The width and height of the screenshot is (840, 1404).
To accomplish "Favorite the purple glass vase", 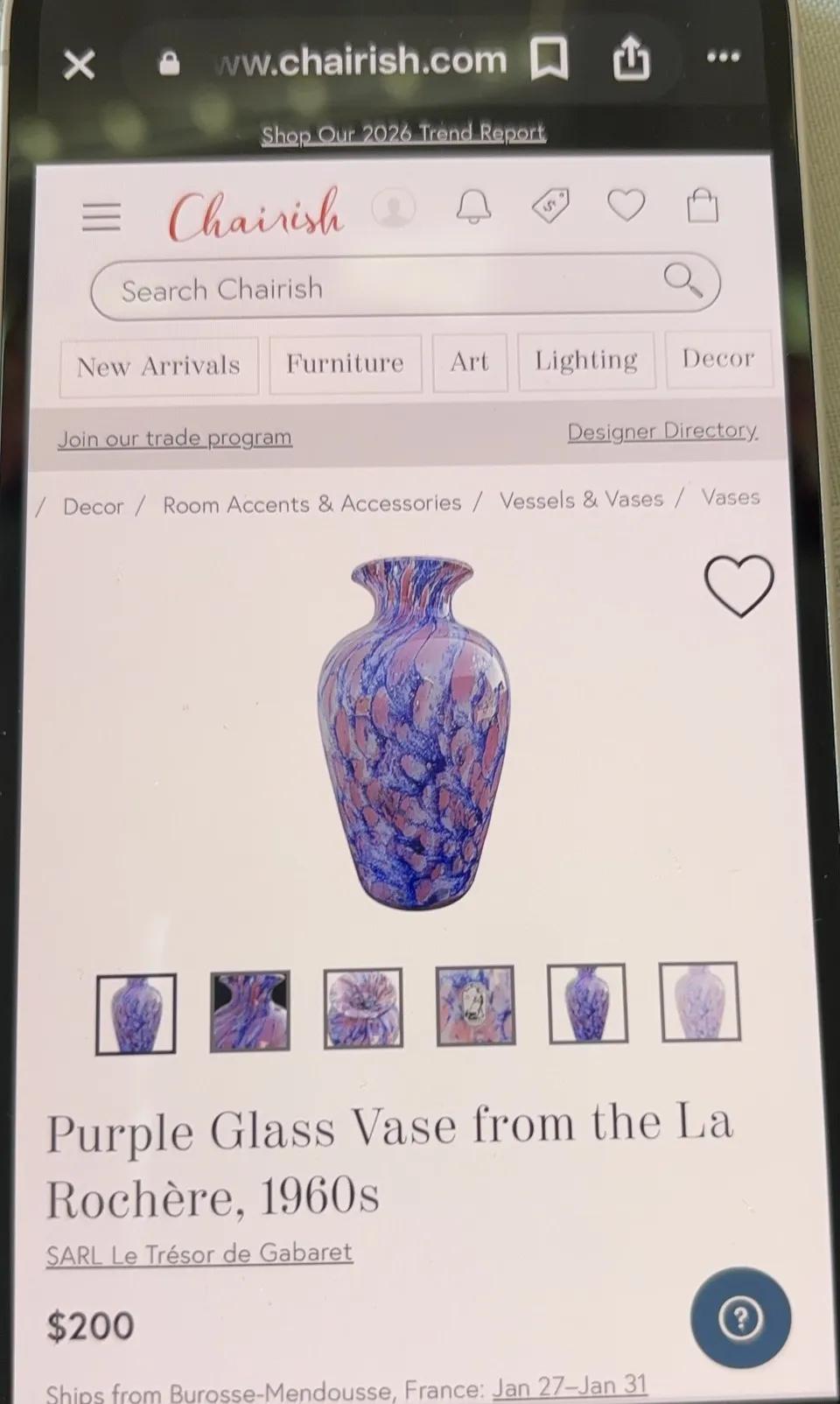I will click(x=739, y=586).
